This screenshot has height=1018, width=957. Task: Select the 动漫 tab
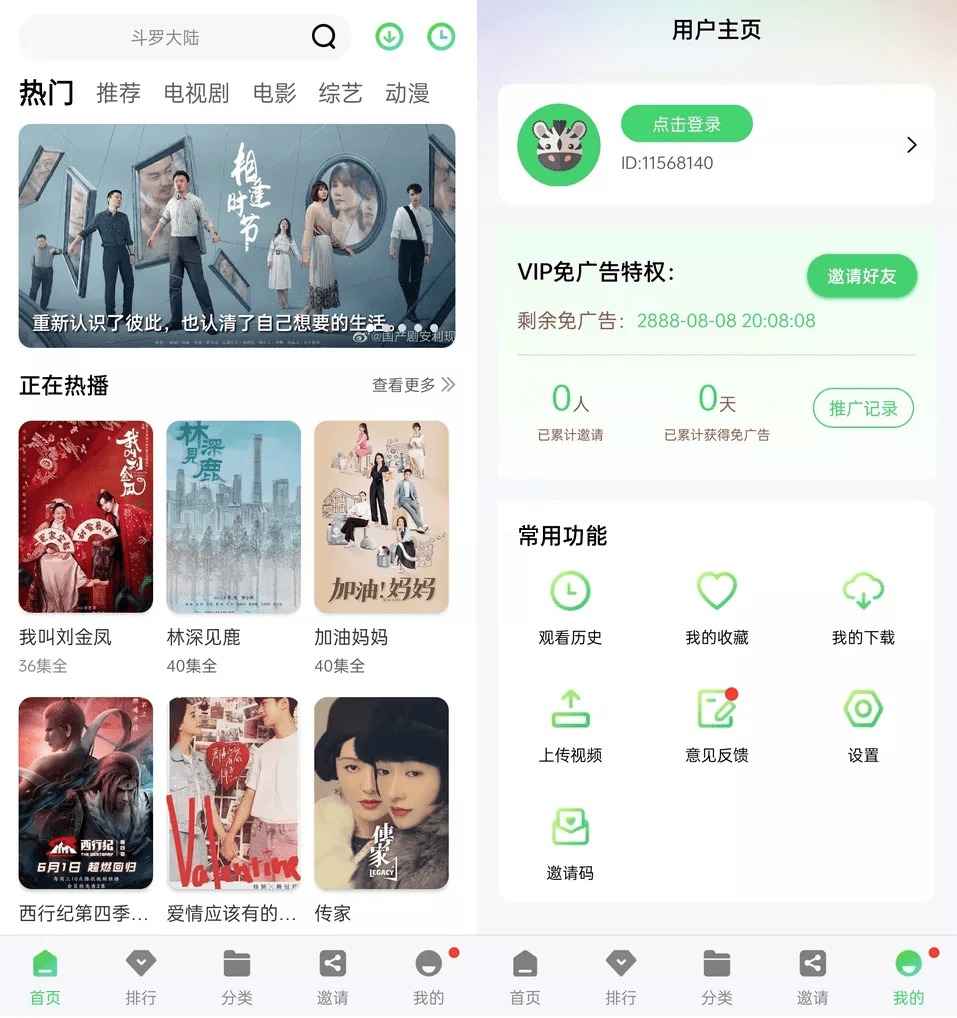pos(407,94)
